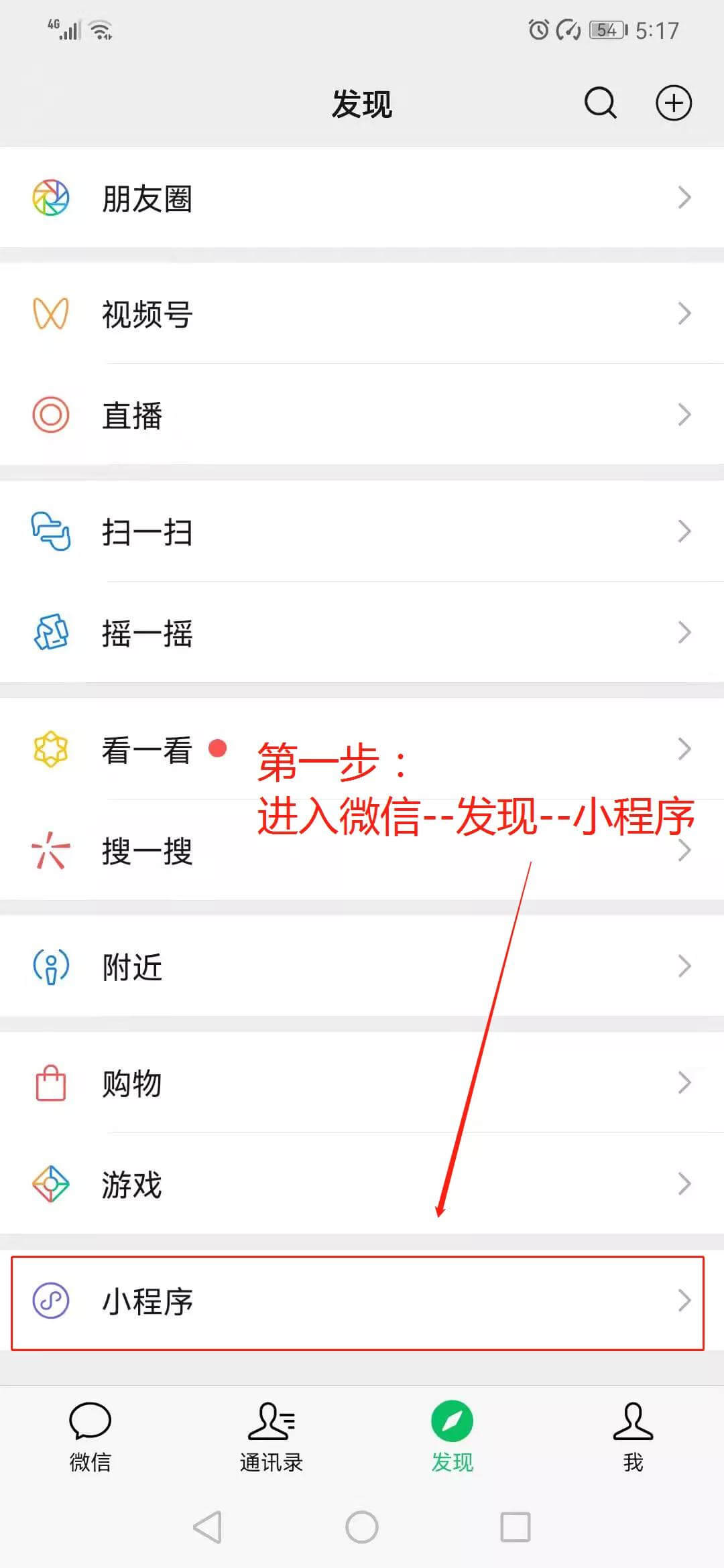Open 购物 (Shopping)
The image size is (724, 1568).
click(362, 1083)
